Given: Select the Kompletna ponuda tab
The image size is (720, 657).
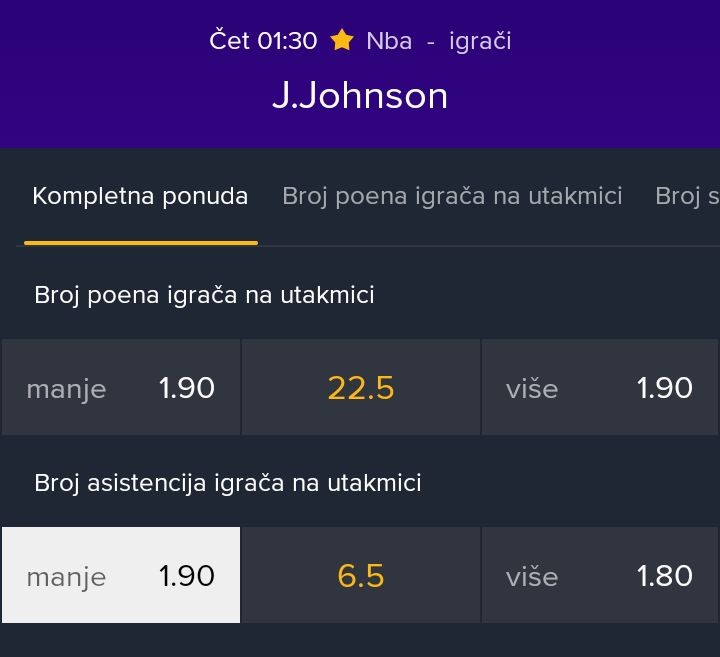Looking at the screenshot, I should (140, 196).
